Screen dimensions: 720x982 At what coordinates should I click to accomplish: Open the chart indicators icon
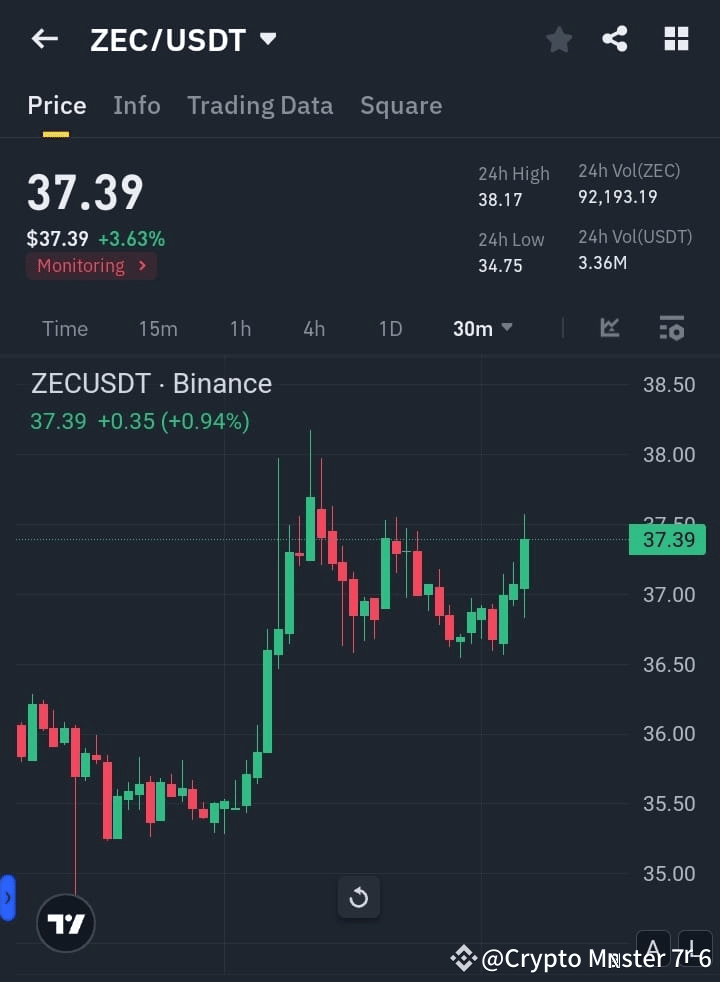coord(609,328)
